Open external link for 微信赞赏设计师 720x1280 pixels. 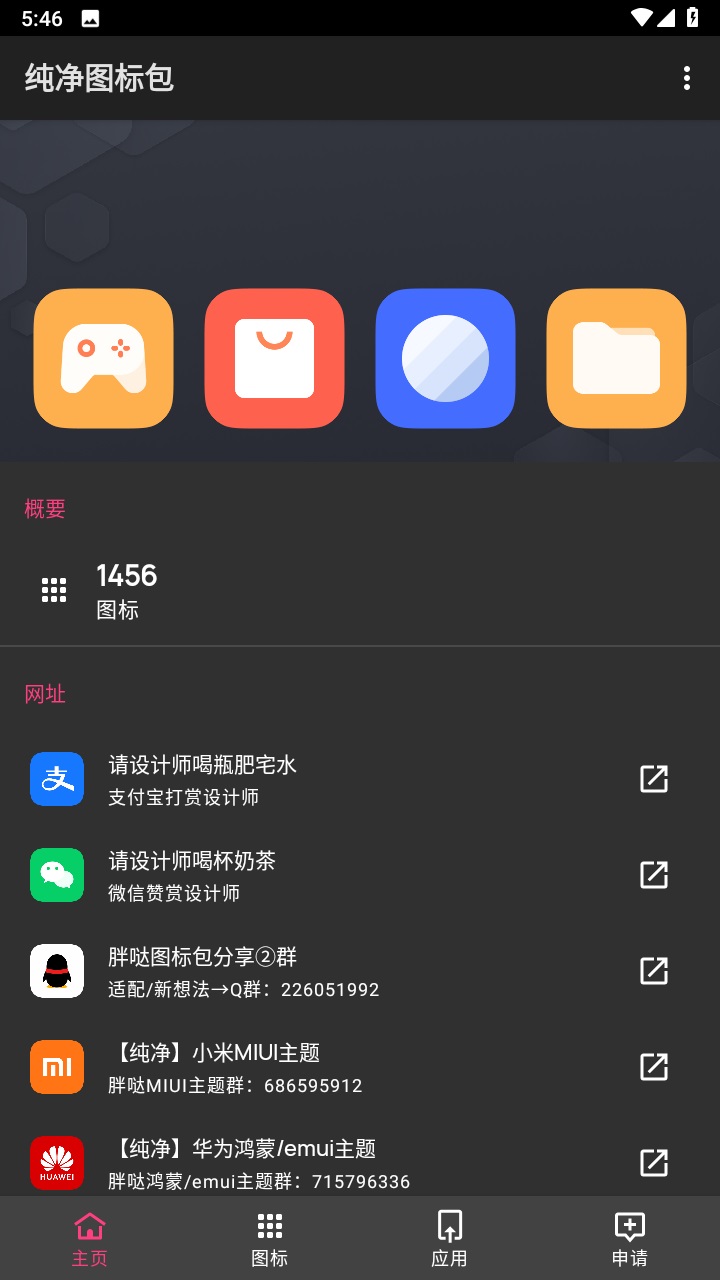click(653, 874)
